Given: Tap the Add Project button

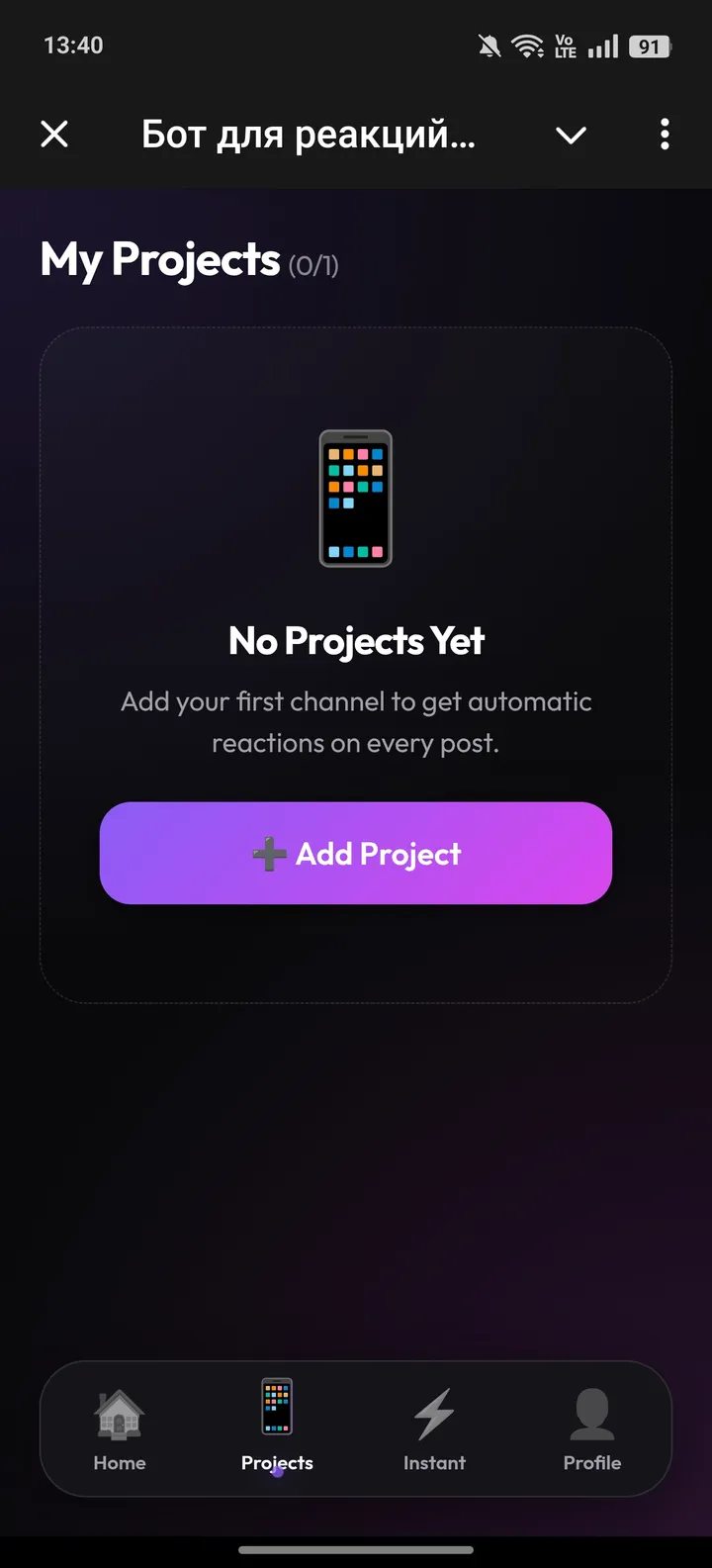Looking at the screenshot, I should pos(356,853).
